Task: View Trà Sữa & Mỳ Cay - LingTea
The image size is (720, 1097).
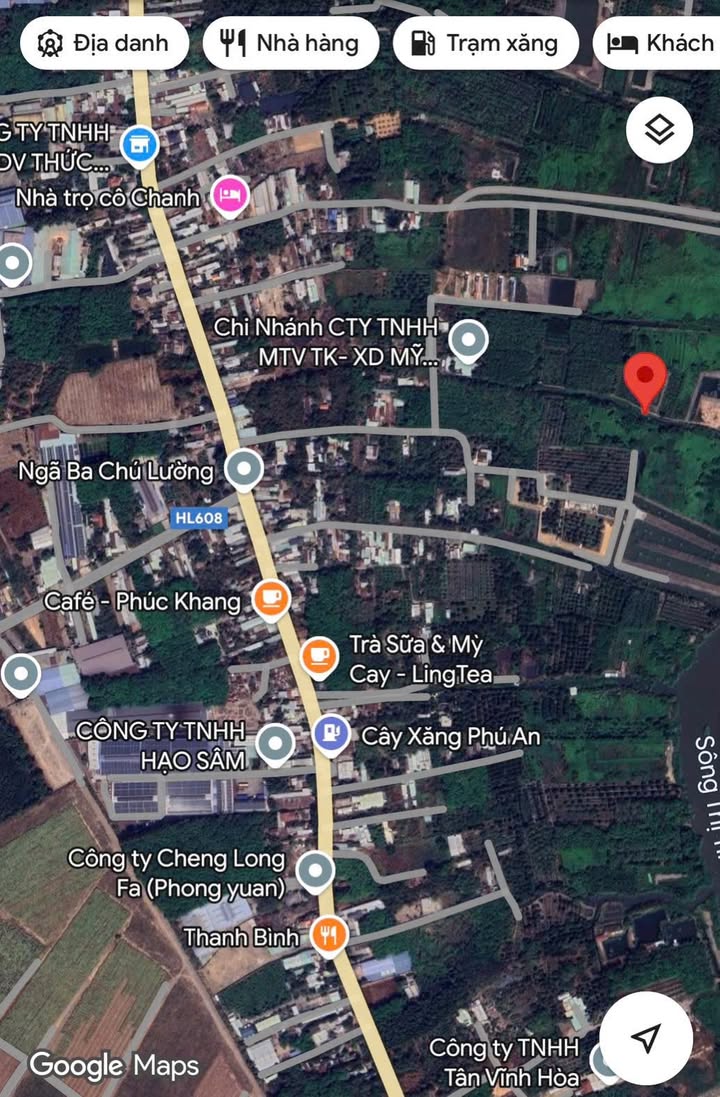Action: click(x=318, y=657)
